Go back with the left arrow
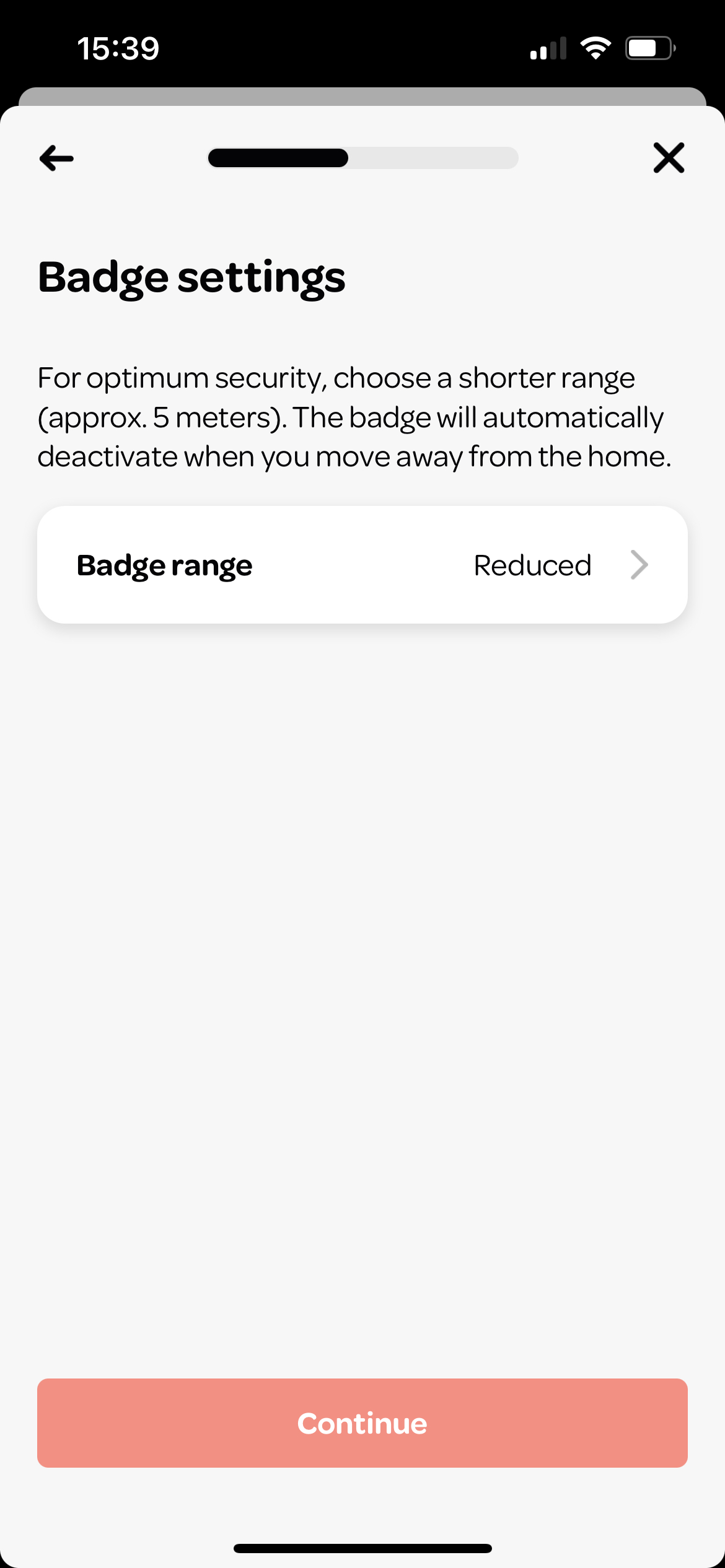Screen dimensions: 725x1568 56,158
